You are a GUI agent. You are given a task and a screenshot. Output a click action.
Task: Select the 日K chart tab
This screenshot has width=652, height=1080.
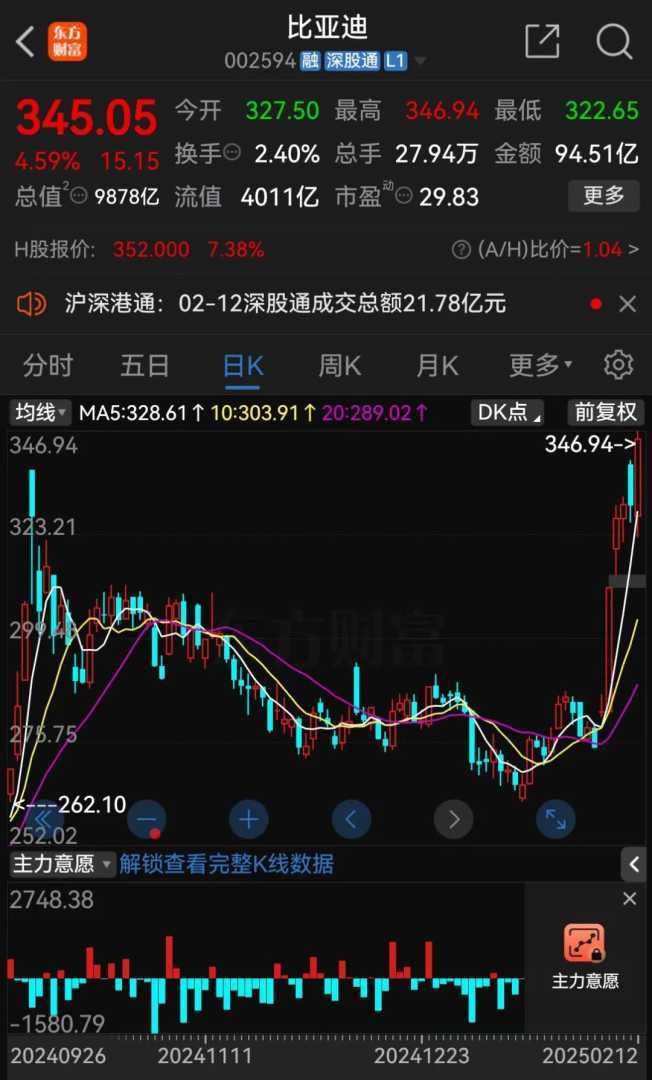pos(242,365)
